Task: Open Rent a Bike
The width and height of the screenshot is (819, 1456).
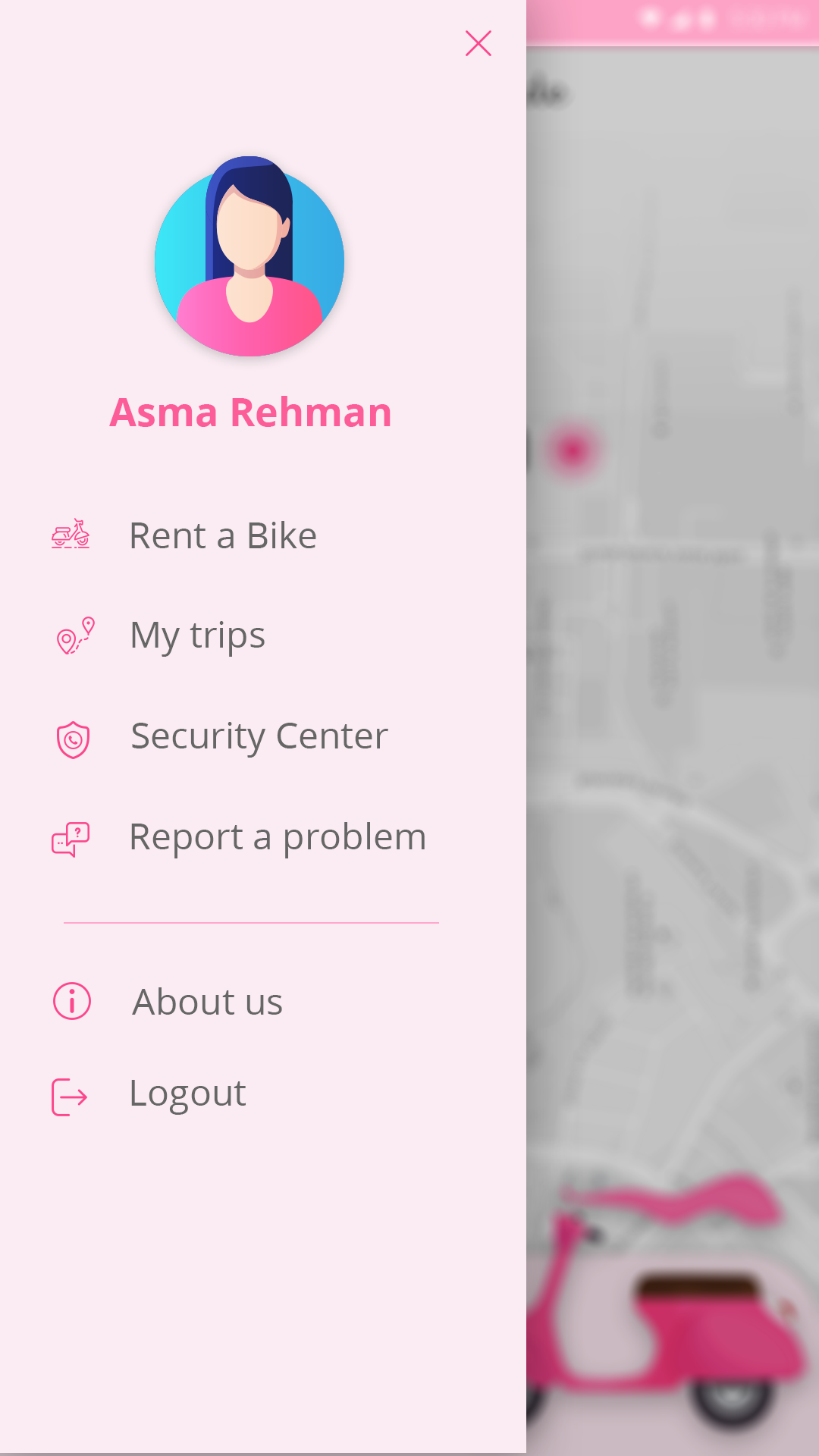Action: pos(222,536)
